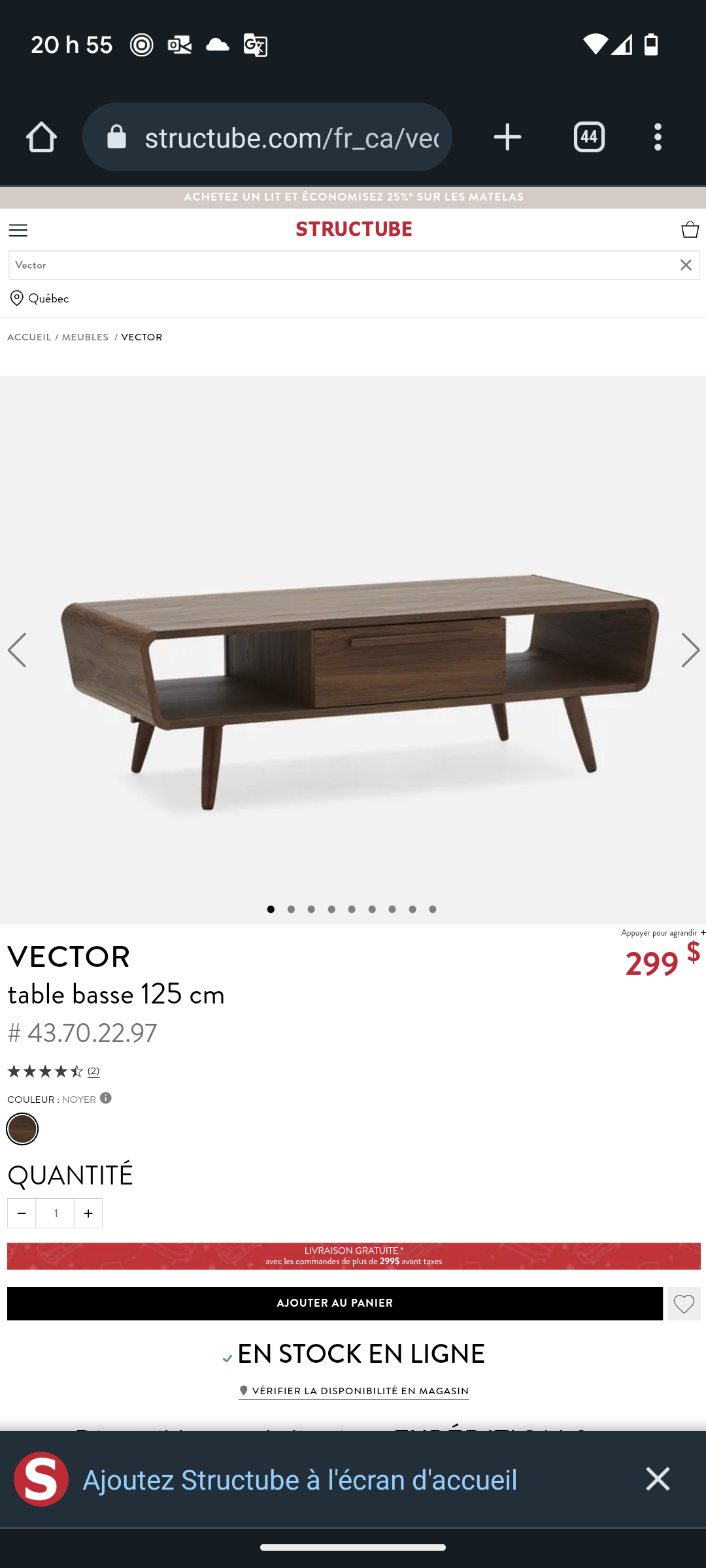Add Vector table to the wishlist
Viewport: 706px width, 1568px height.
684,1304
